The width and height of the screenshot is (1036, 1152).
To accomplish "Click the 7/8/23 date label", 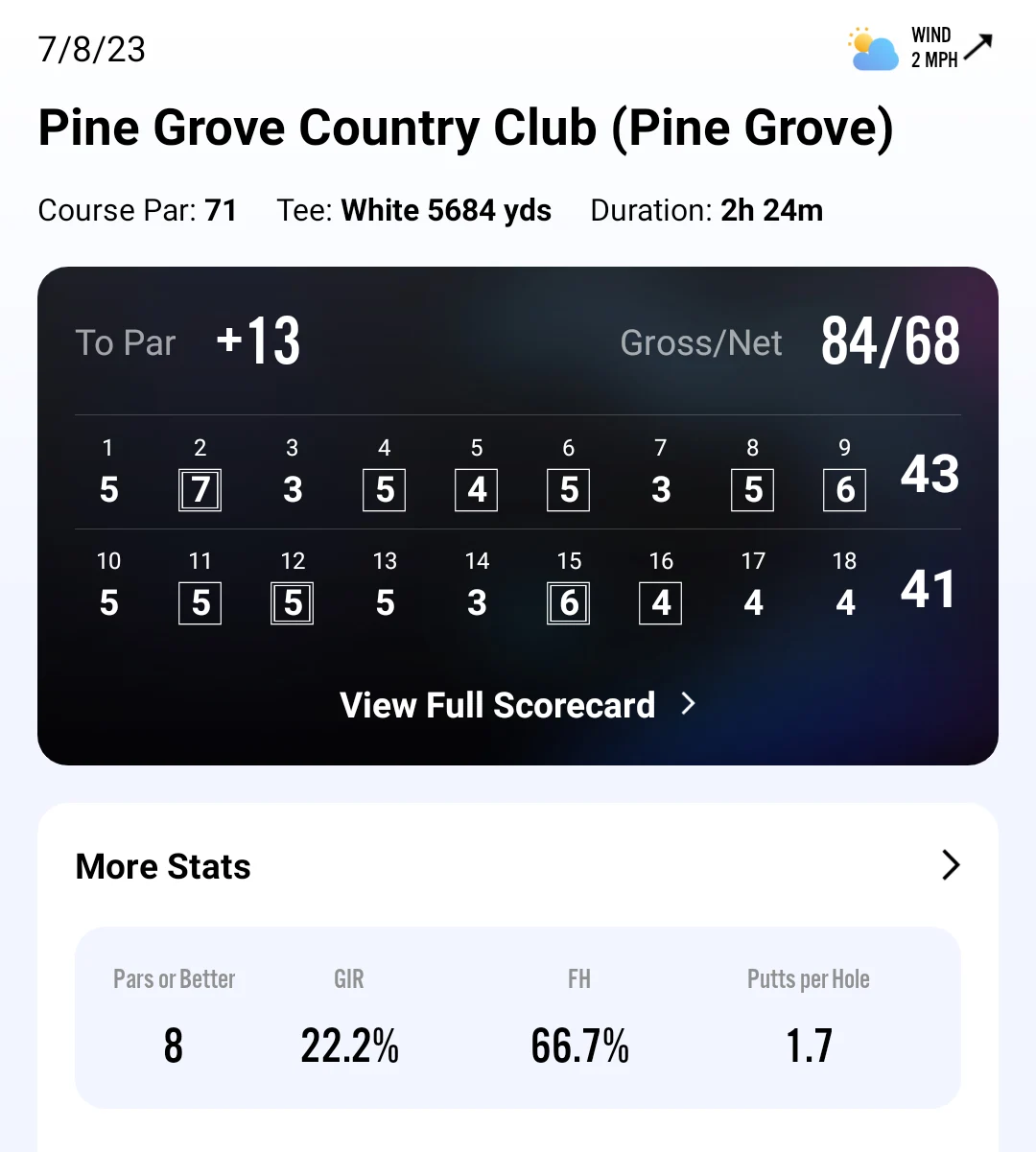I will (x=91, y=50).
